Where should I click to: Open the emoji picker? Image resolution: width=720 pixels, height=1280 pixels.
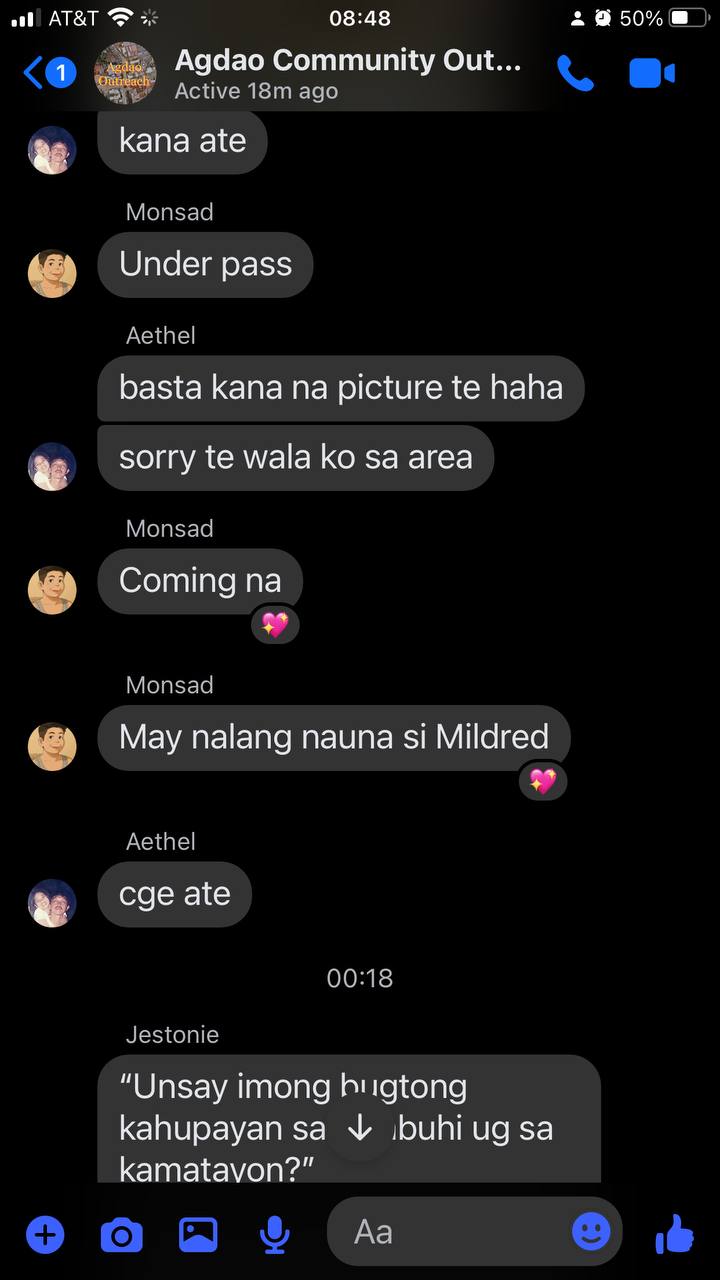tap(591, 1232)
